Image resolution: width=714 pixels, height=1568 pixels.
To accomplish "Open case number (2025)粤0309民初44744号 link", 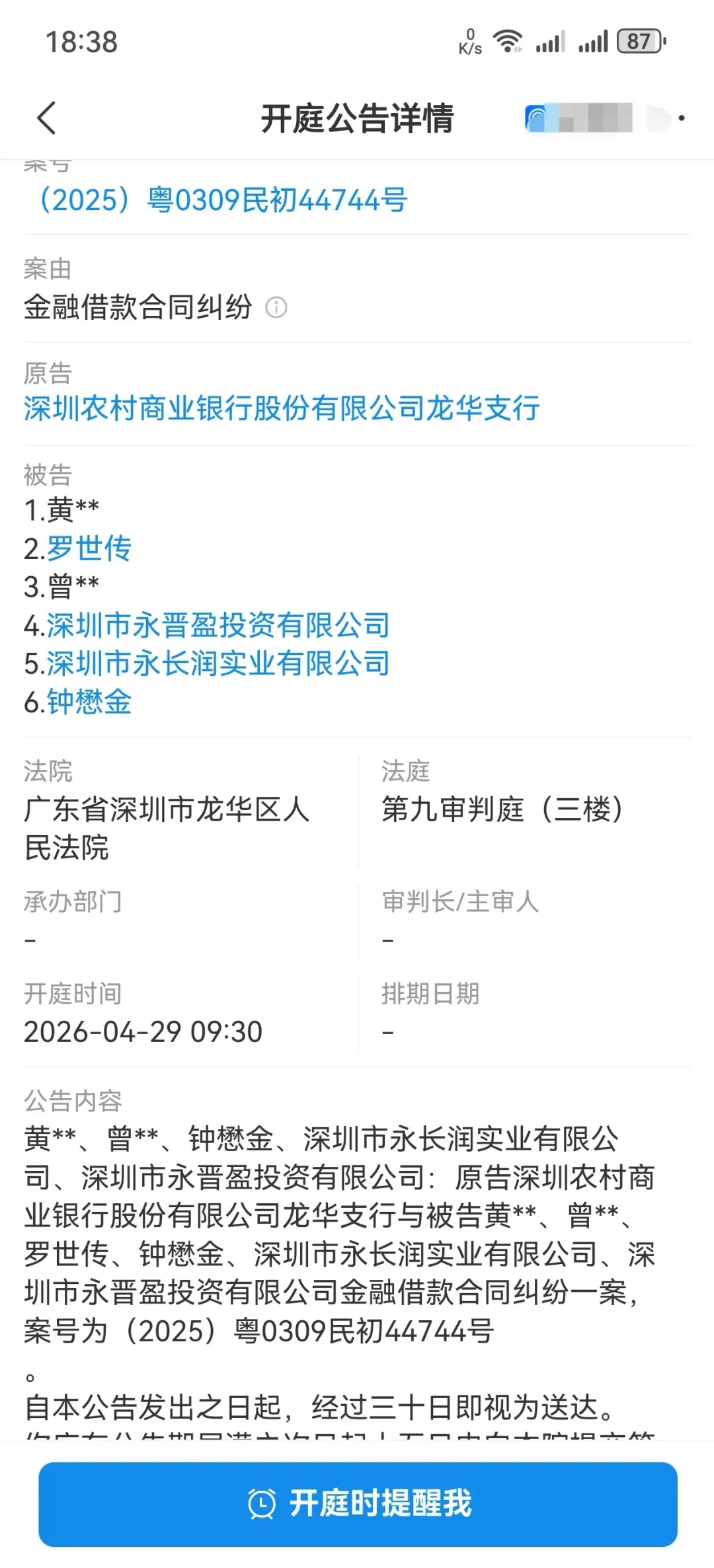I will click(x=216, y=200).
